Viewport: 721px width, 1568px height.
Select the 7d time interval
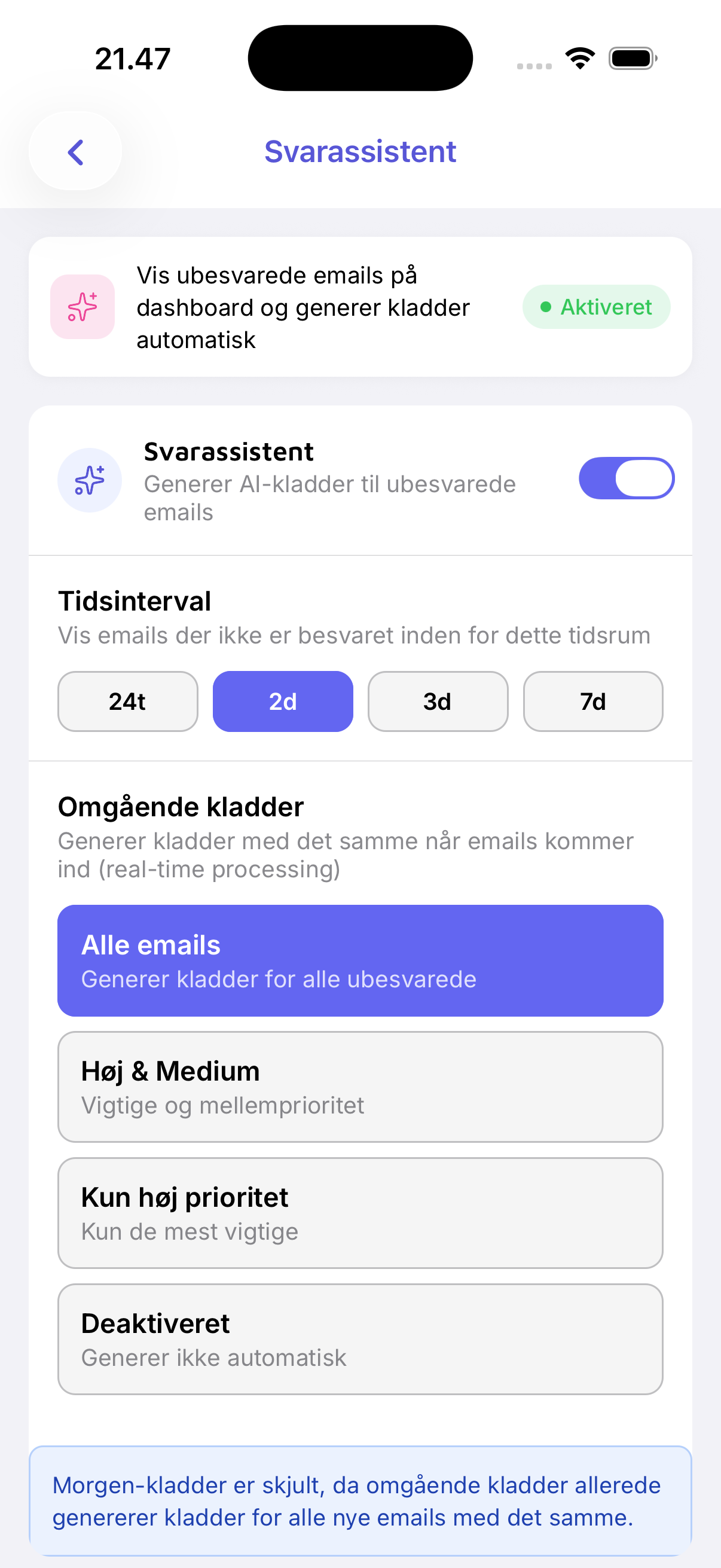coord(592,701)
